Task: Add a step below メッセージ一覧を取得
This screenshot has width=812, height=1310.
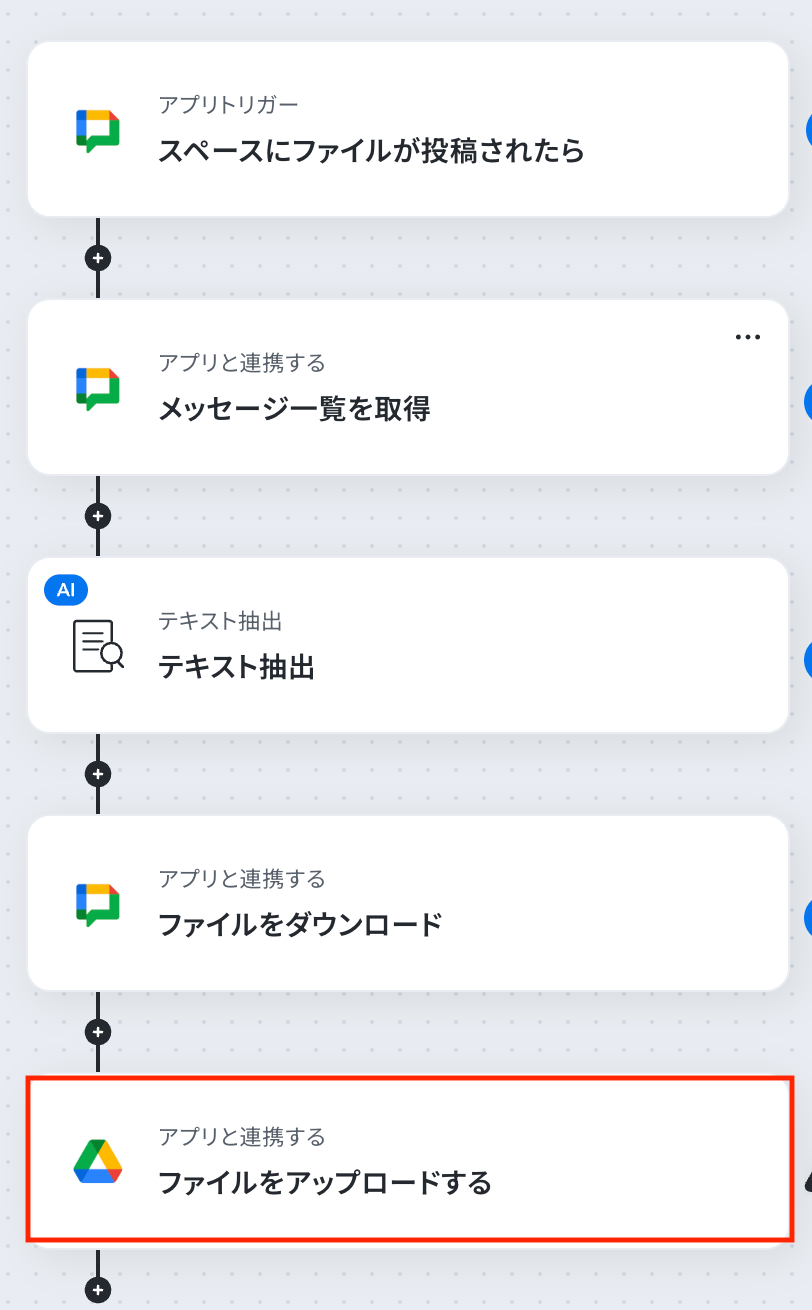Action: 98,516
